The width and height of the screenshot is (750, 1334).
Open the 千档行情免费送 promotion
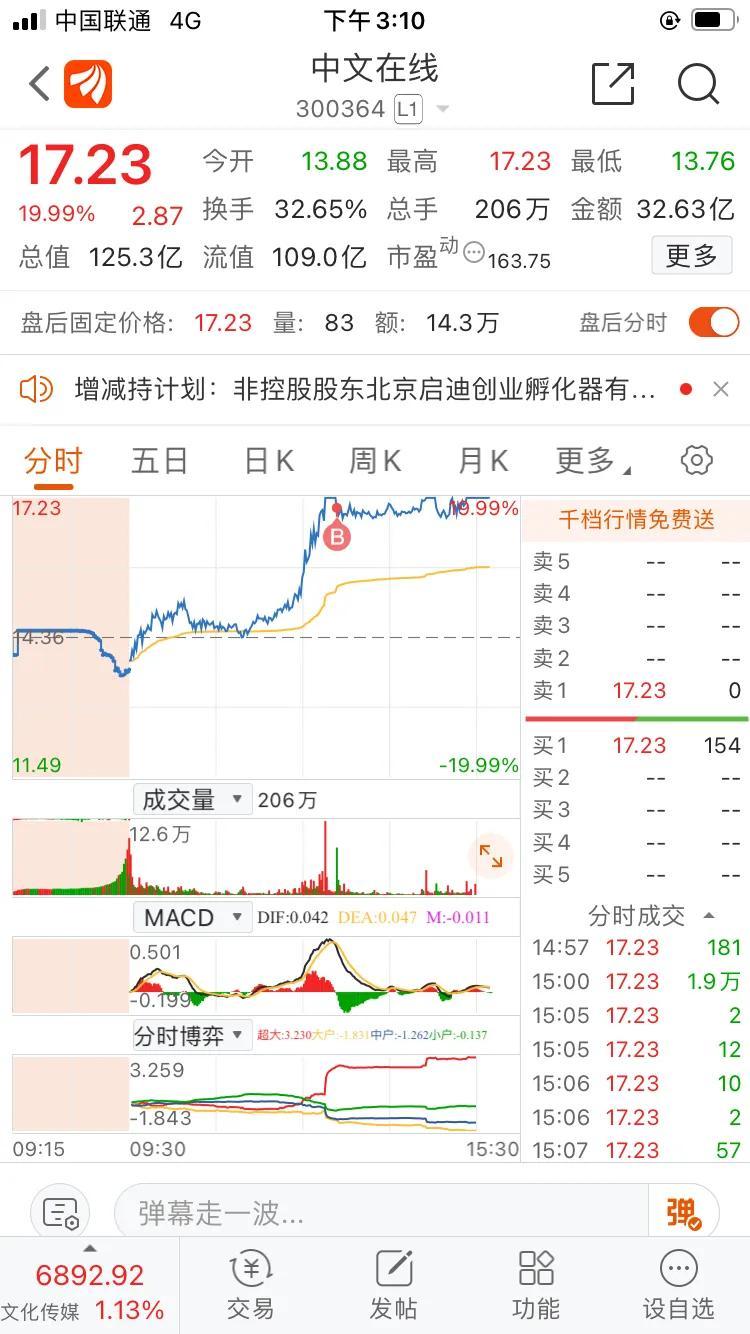click(636, 519)
